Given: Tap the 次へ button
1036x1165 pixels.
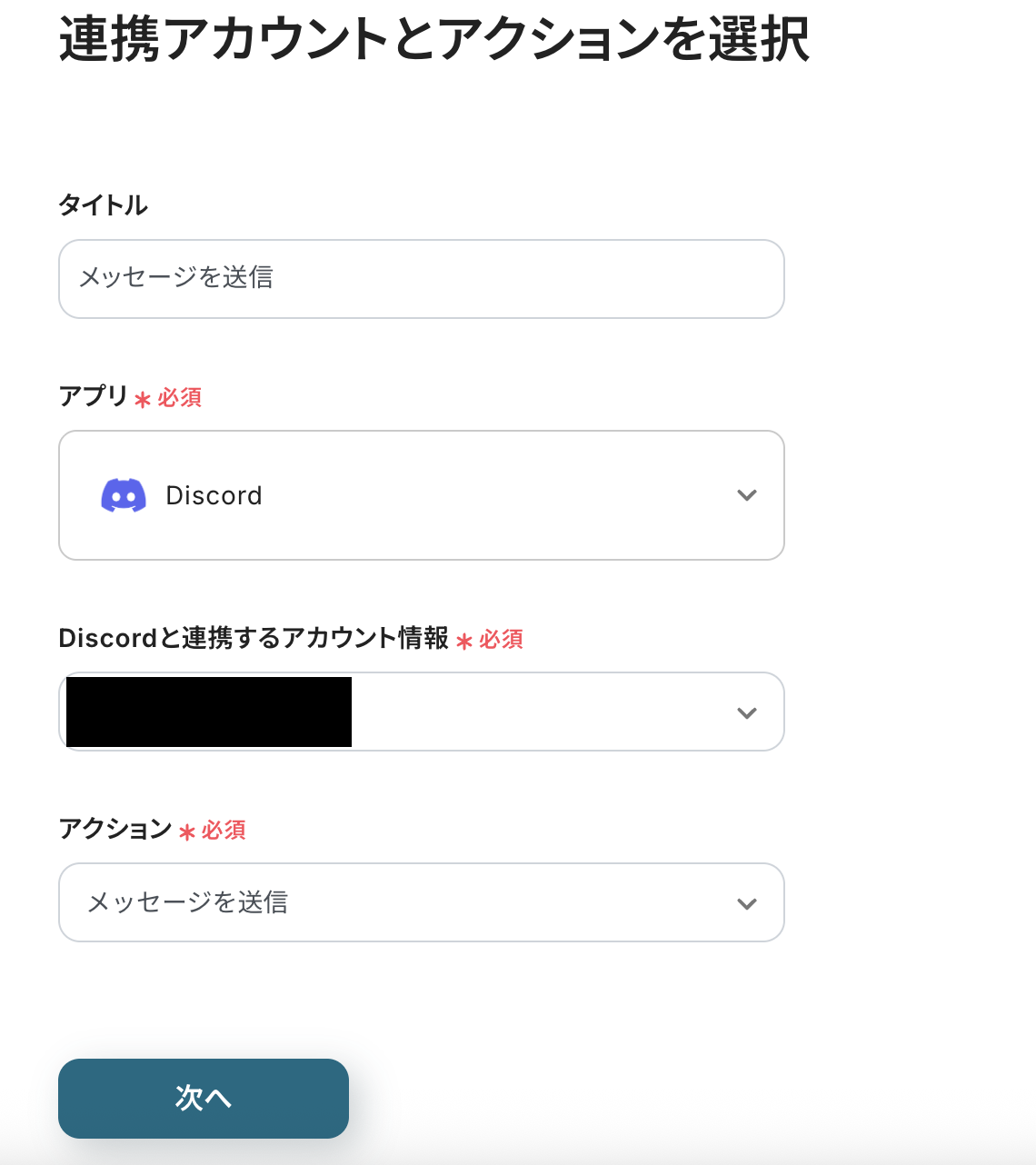Looking at the screenshot, I should click(x=204, y=1098).
